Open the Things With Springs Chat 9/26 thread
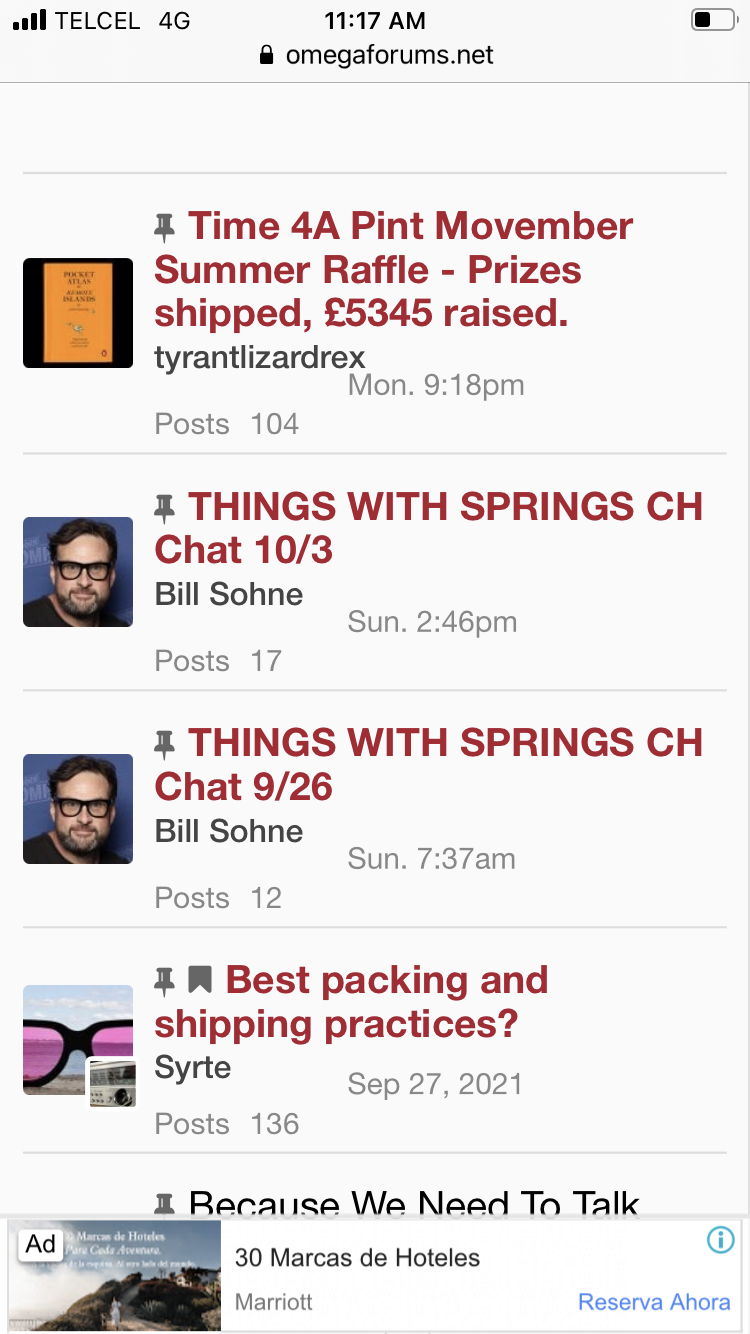This screenshot has width=750, height=1334. [x=445, y=764]
